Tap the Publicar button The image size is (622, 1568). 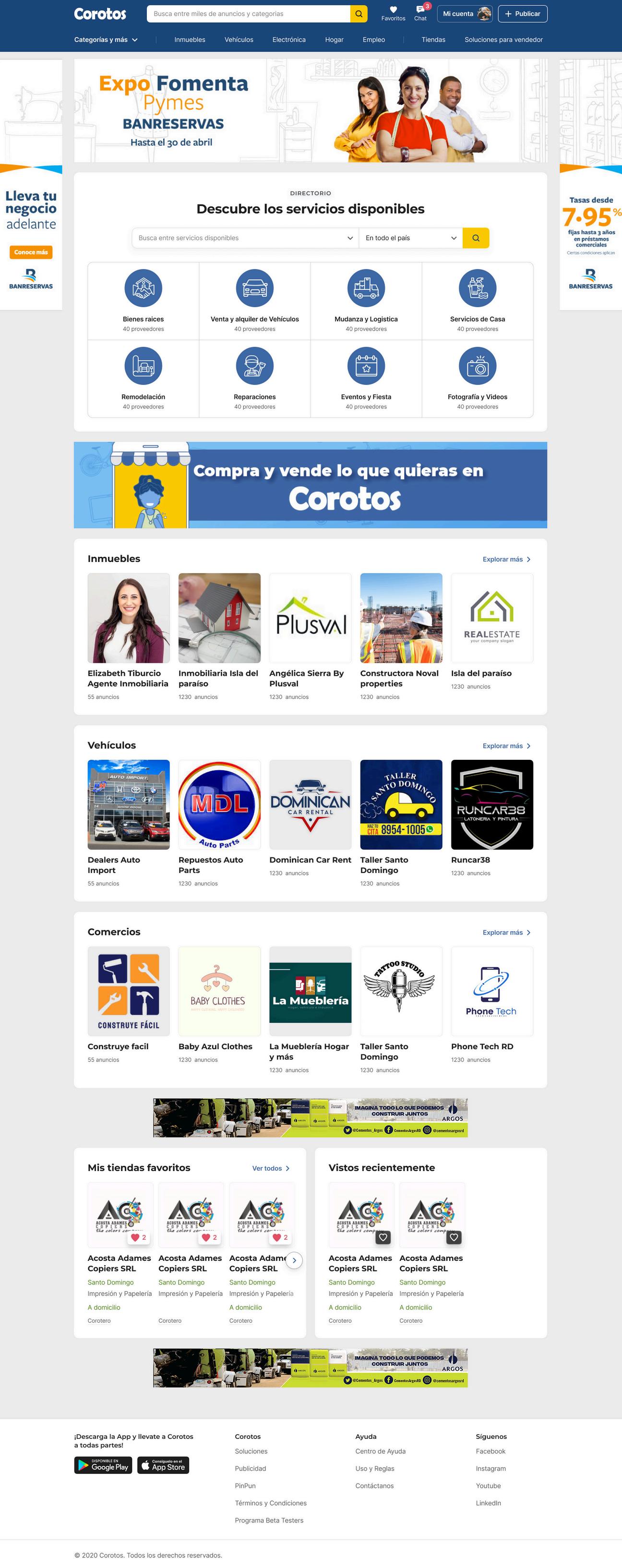click(522, 13)
